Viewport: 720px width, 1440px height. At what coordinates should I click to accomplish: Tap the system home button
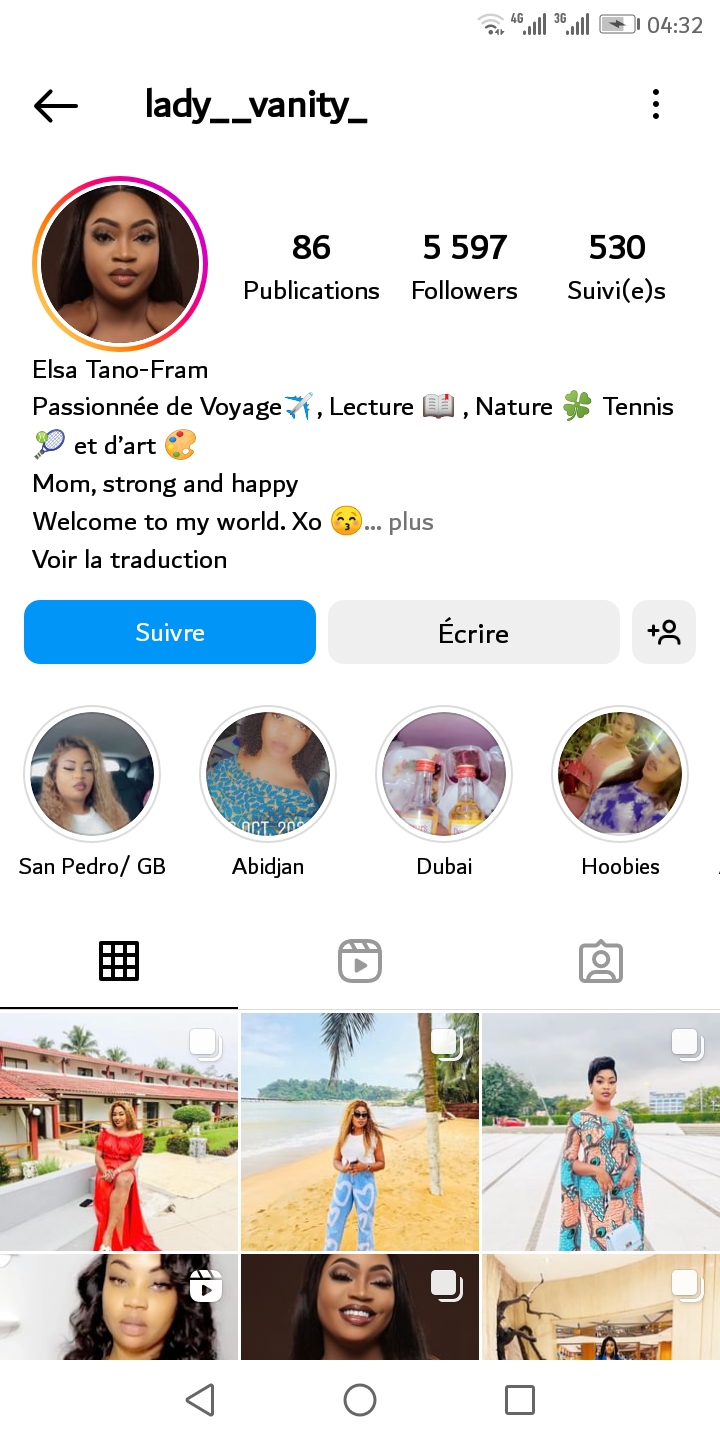[x=360, y=1400]
